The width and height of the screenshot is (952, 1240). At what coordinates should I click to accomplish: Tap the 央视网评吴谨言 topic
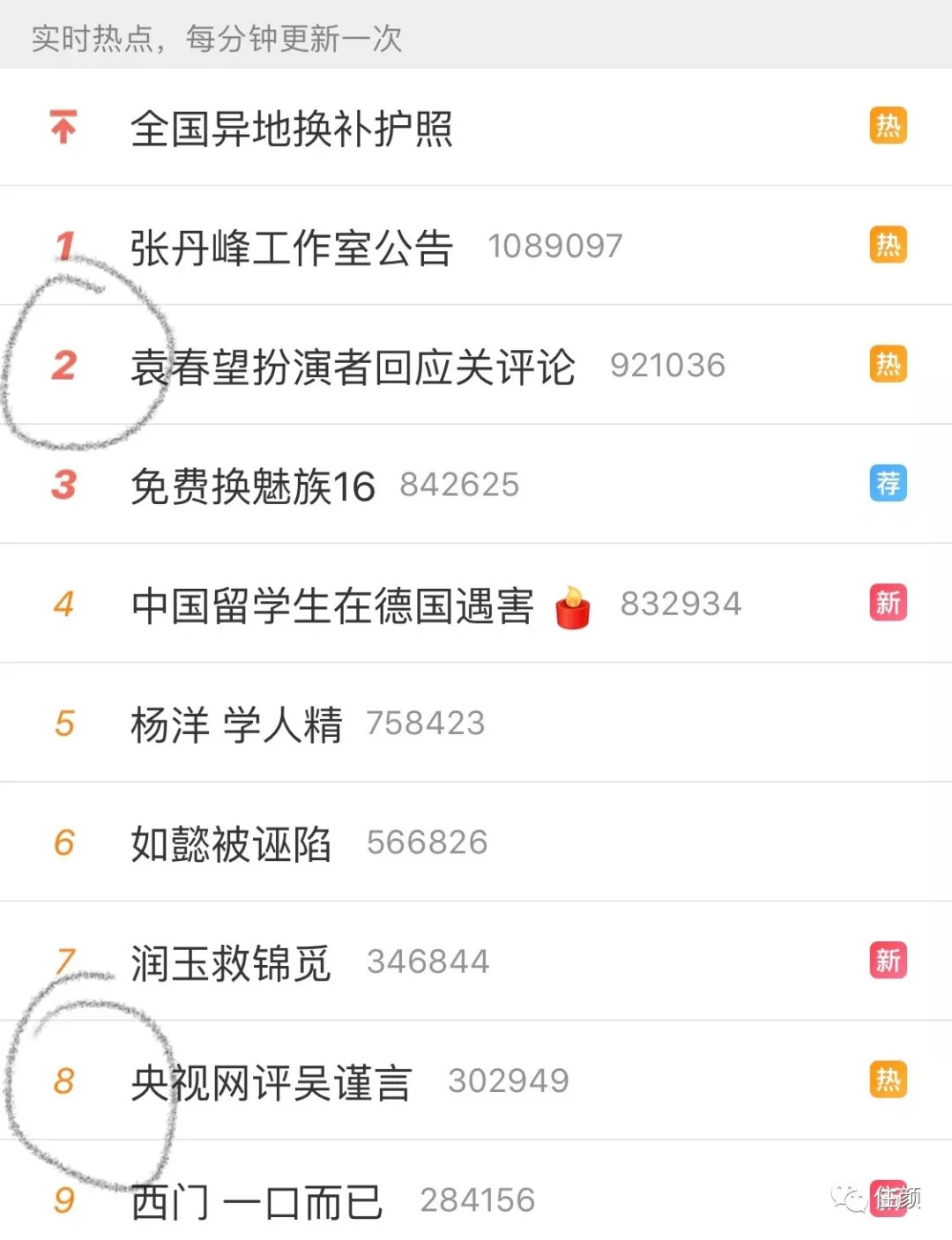[x=271, y=1082]
